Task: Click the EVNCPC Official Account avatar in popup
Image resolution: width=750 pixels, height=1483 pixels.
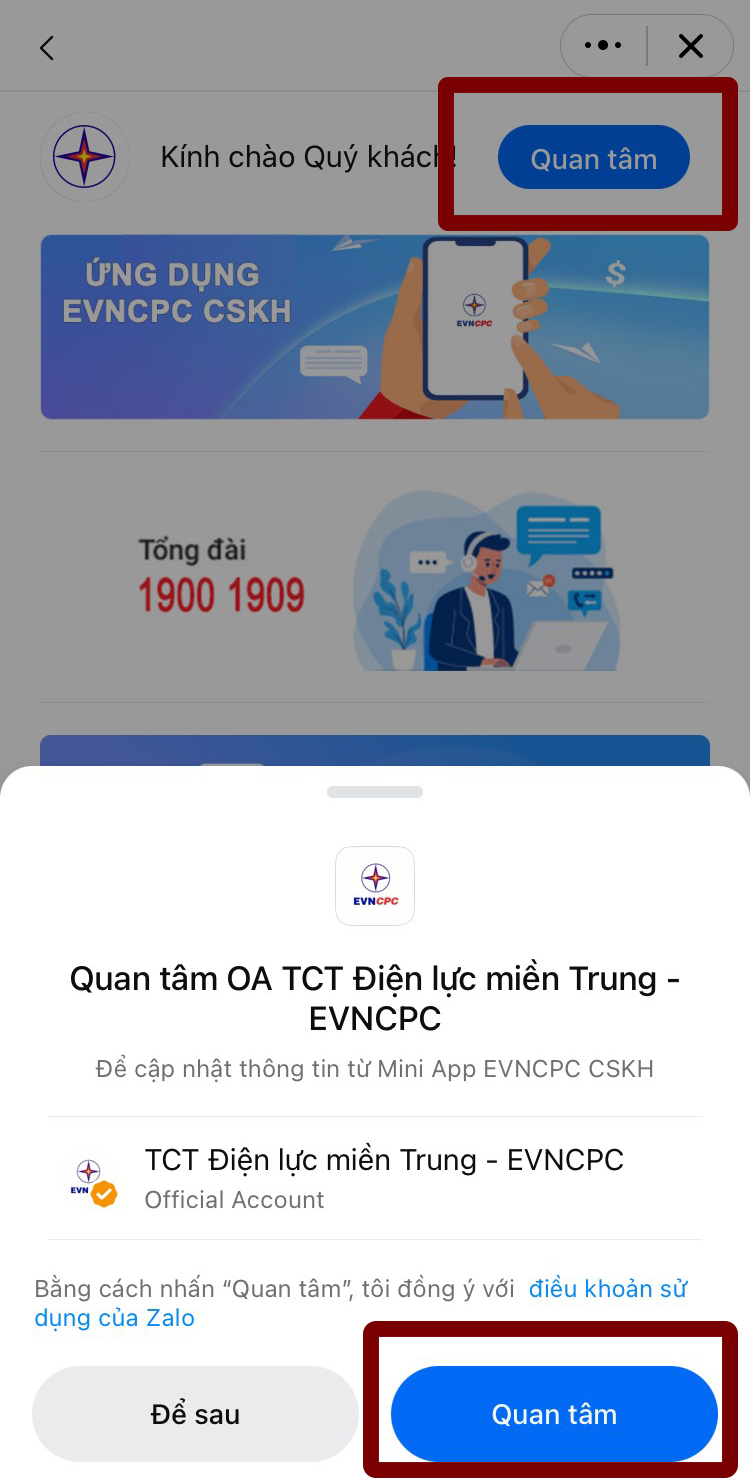Action: click(89, 1177)
